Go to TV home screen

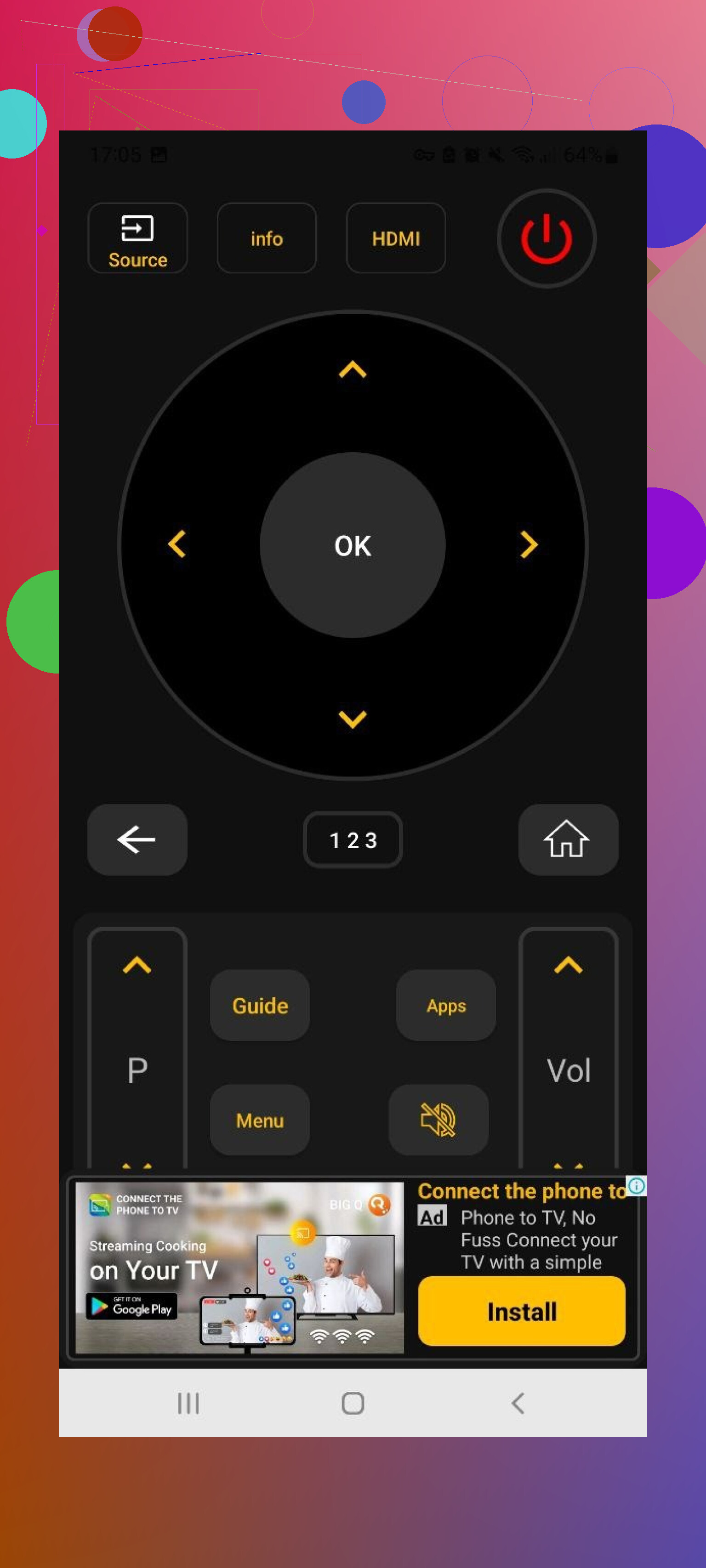point(567,839)
